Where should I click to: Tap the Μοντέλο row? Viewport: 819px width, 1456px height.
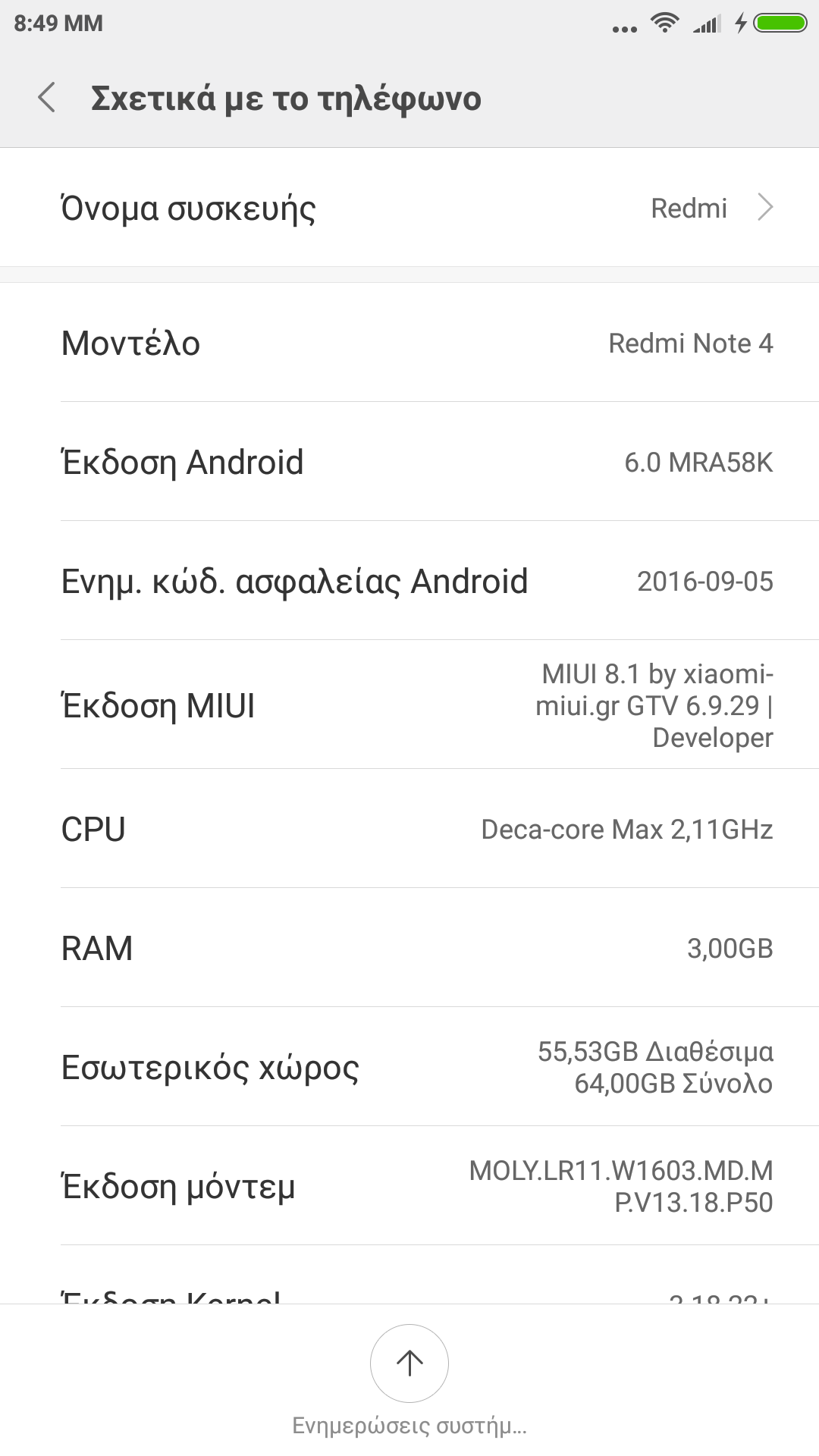pos(409,343)
